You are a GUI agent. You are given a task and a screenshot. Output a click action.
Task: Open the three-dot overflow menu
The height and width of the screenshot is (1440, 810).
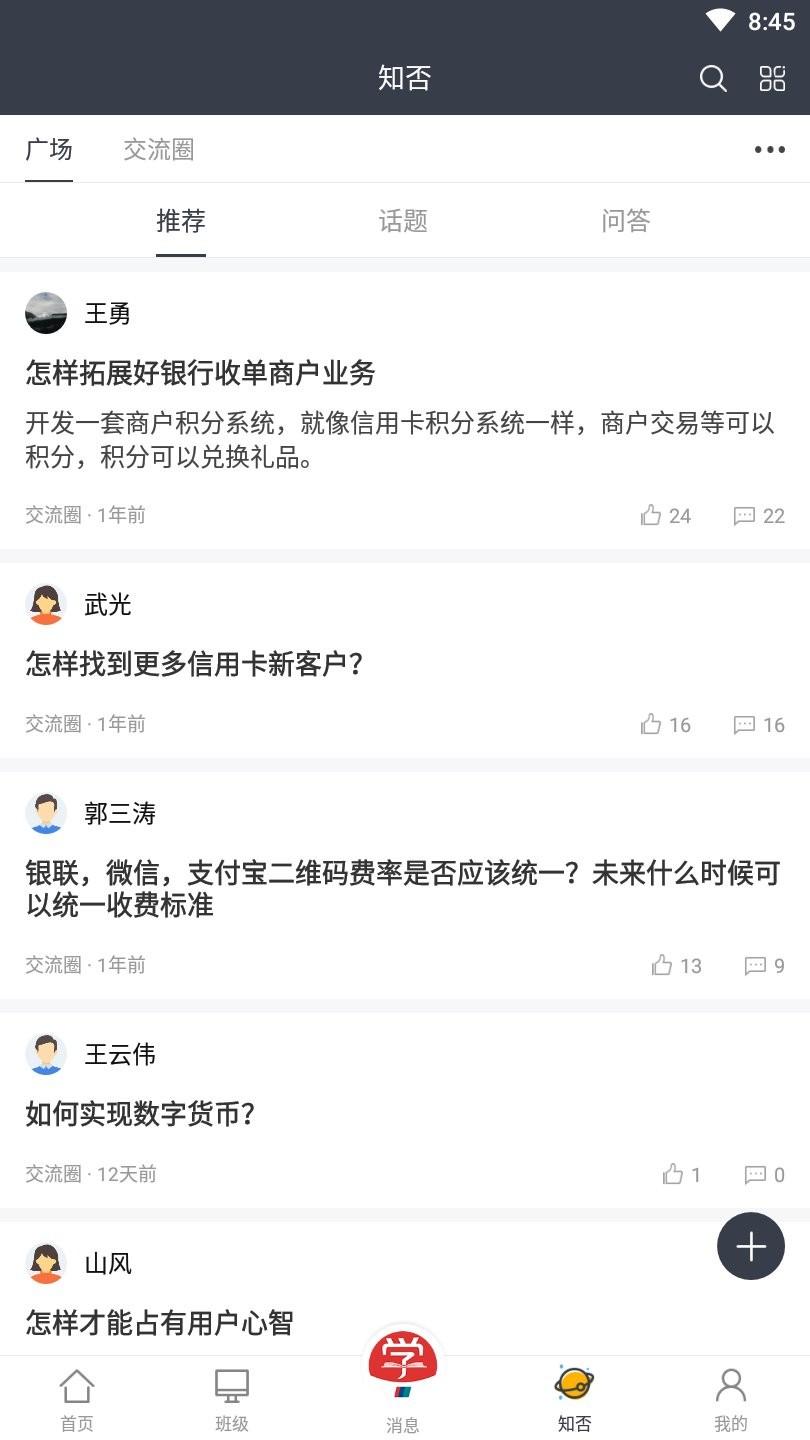(x=769, y=149)
